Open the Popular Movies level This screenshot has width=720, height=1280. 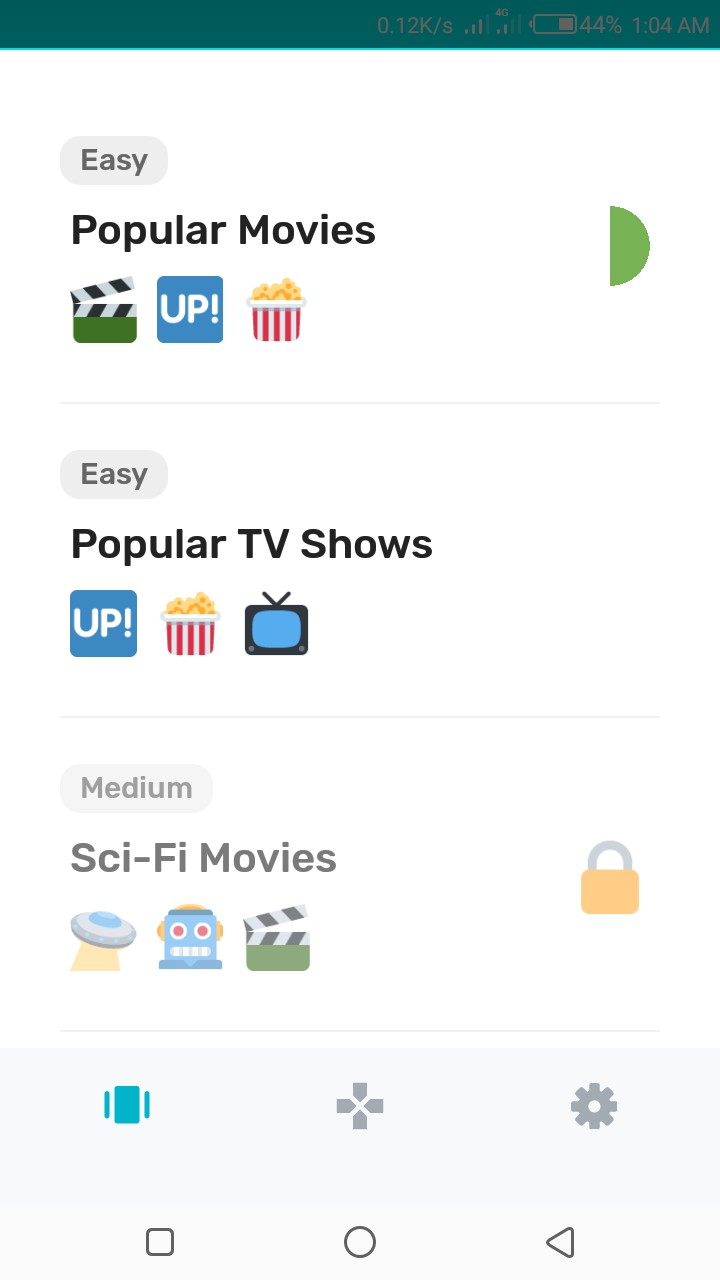[x=222, y=230]
